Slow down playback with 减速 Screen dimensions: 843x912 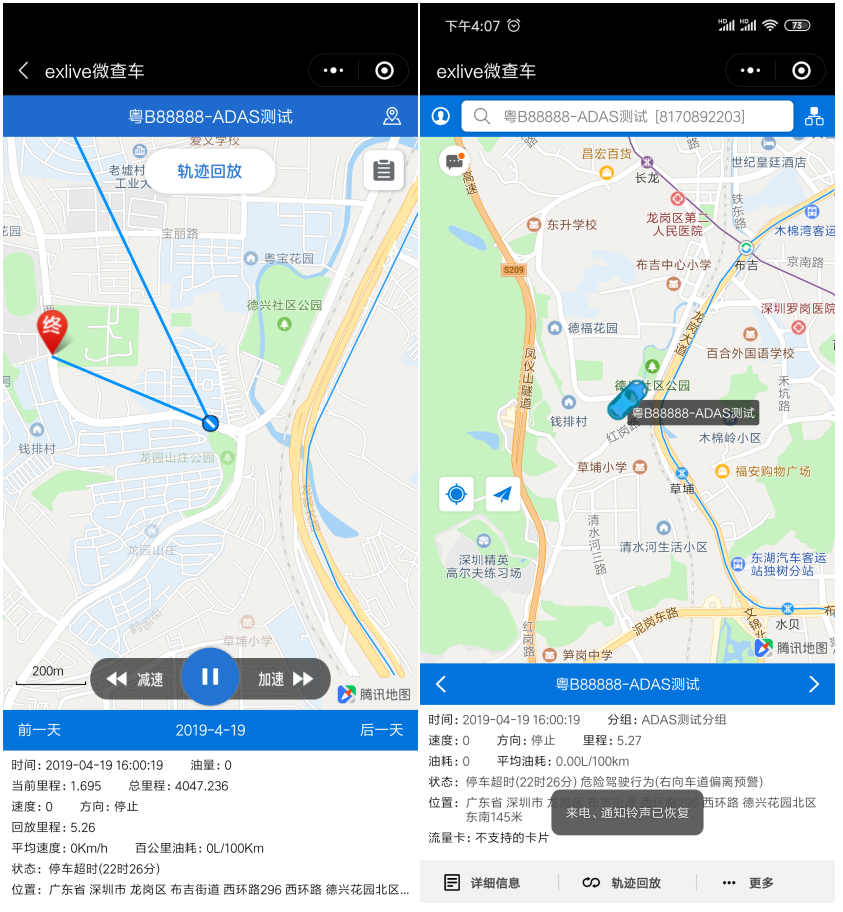click(136, 679)
